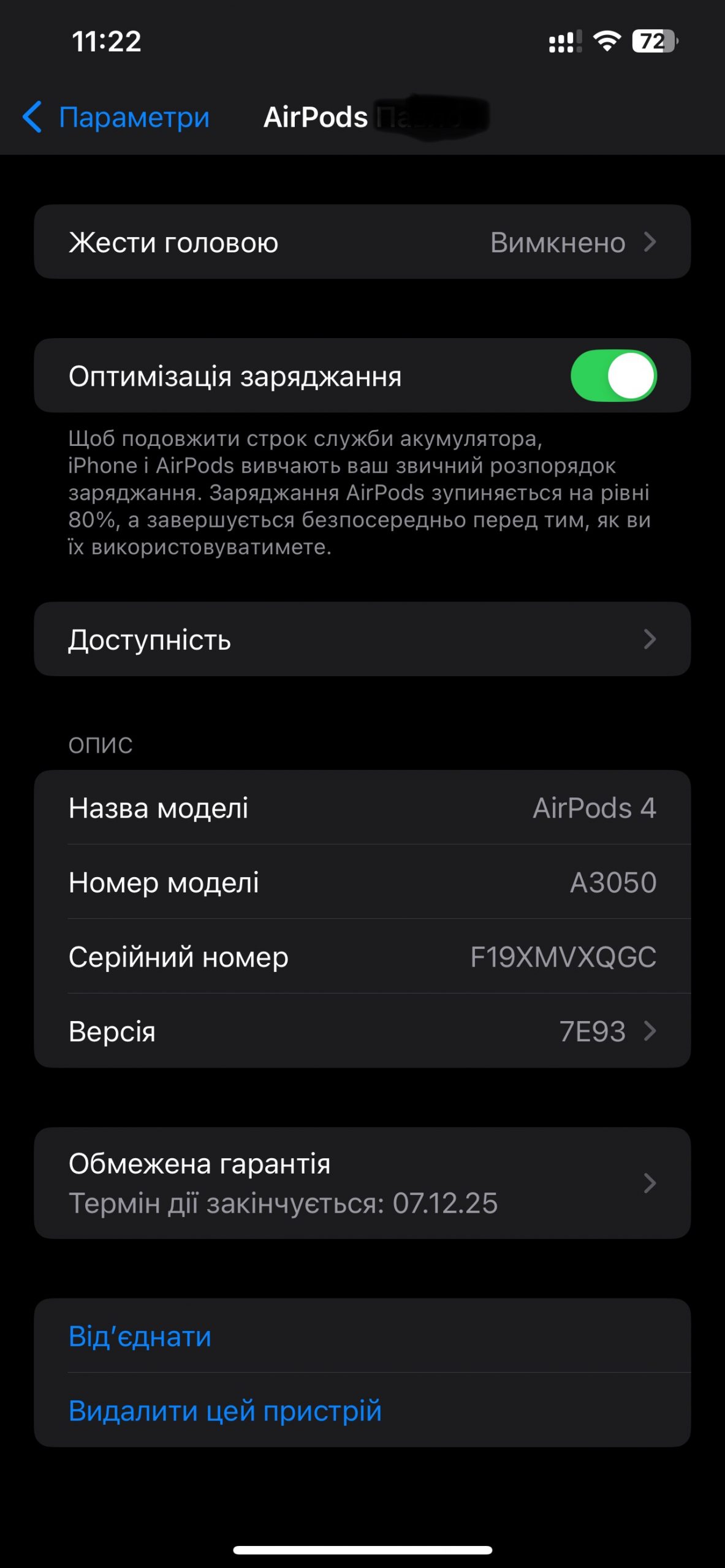Open the Версія 7E93 row

[x=362, y=1031]
